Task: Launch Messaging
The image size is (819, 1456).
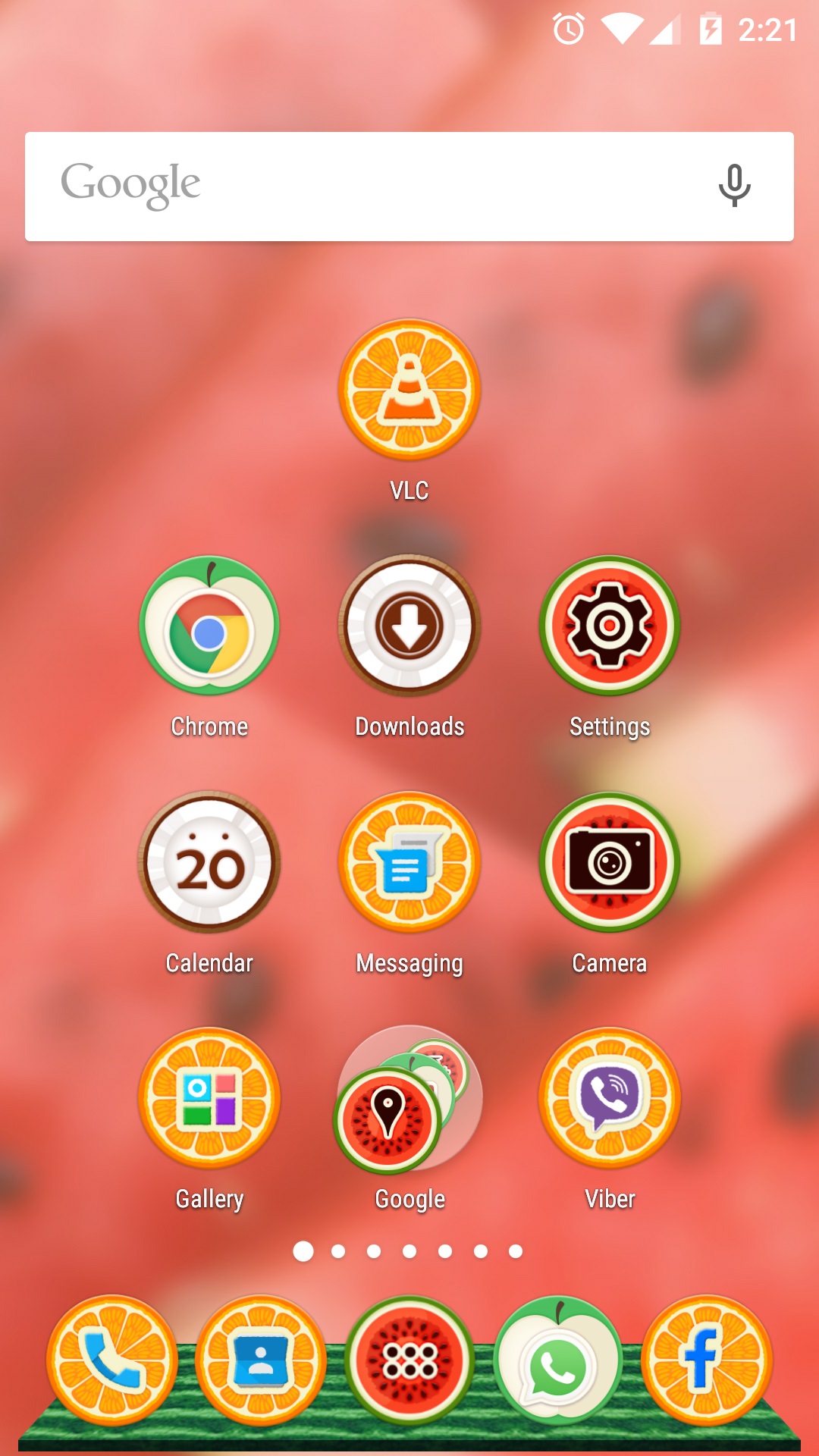Action: (x=409, y=863)
